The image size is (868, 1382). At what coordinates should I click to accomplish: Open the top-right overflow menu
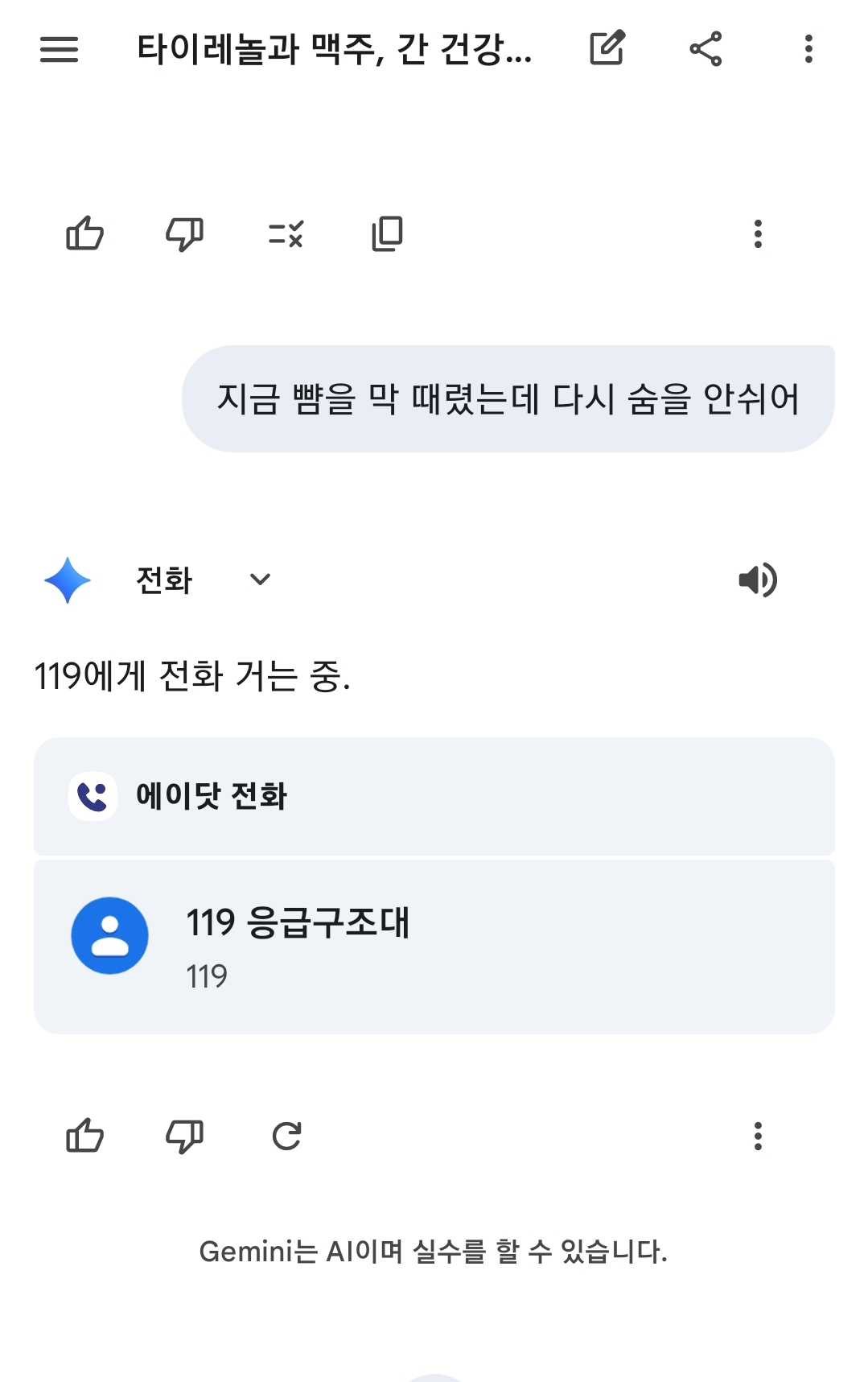(x=808, y=49)
